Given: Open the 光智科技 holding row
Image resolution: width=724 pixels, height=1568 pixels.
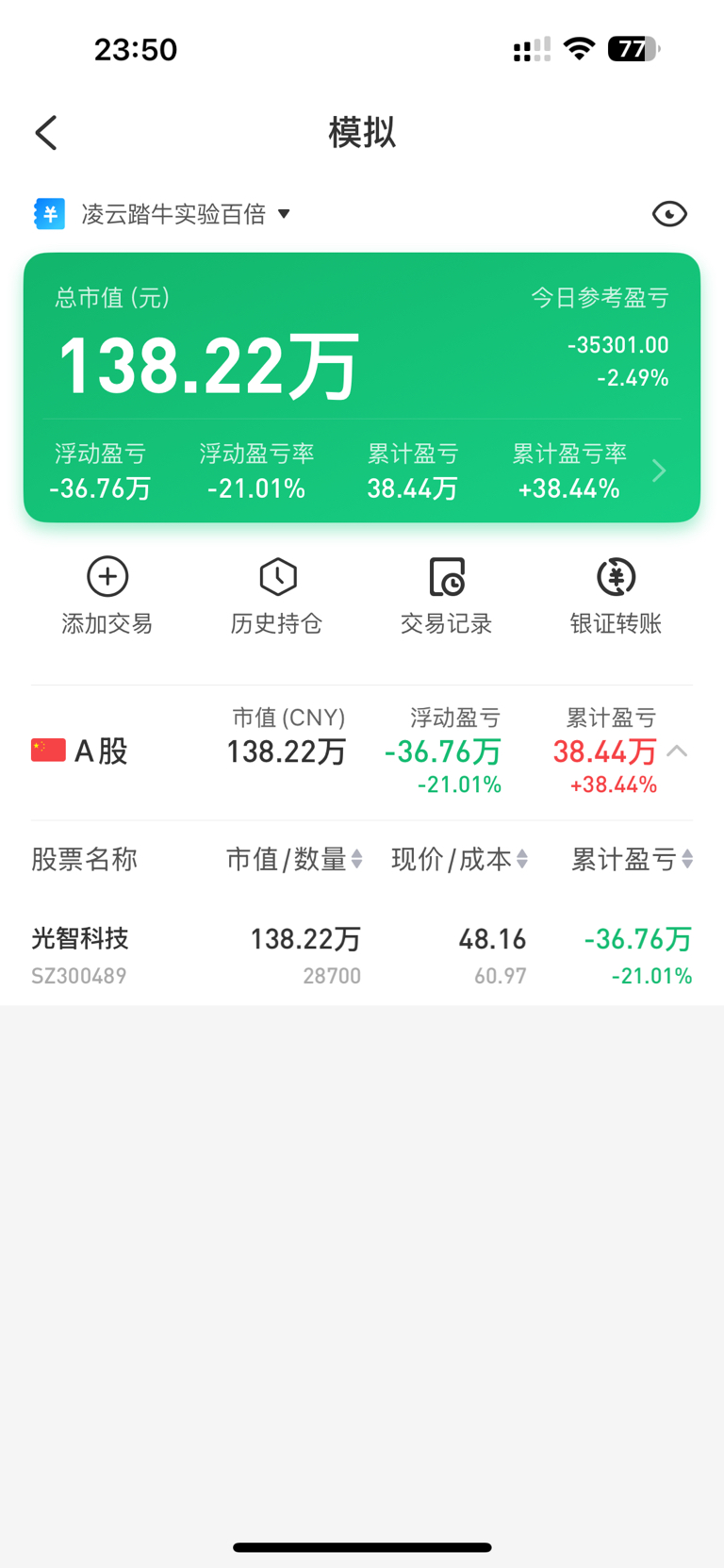Looking at the screenshot, I should click(x=362, y=955).
